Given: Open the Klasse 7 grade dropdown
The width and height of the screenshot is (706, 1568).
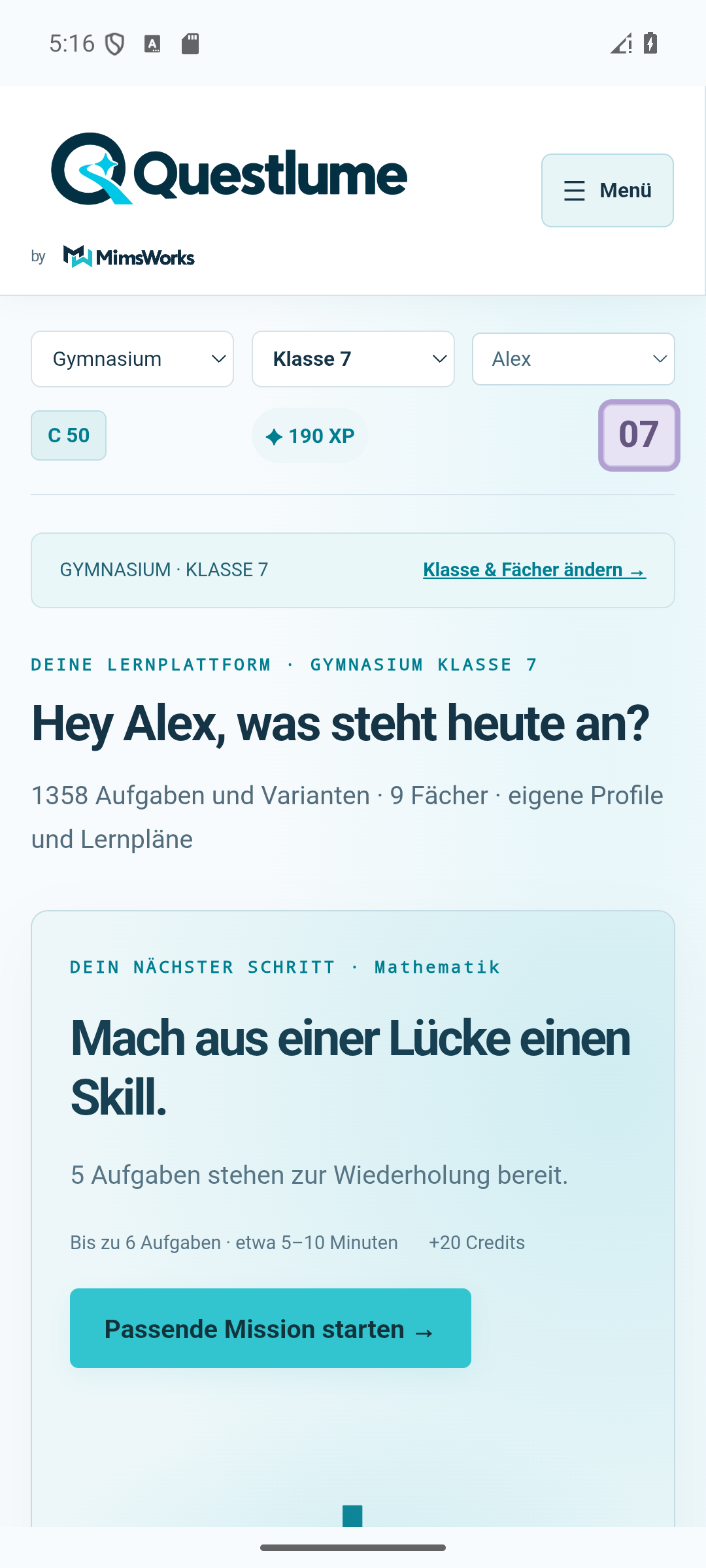Looking at the screenshot, I should click(x=353, y=359).
